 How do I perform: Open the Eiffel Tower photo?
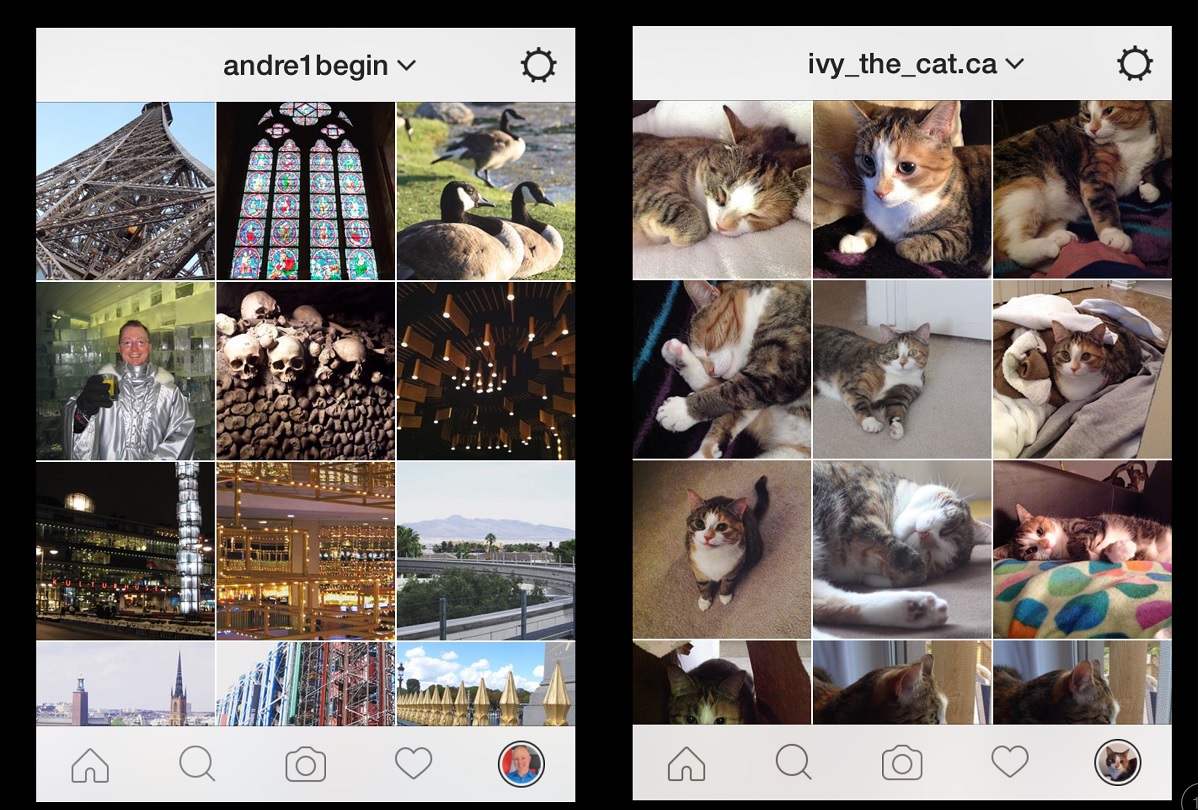pos(125,190)
